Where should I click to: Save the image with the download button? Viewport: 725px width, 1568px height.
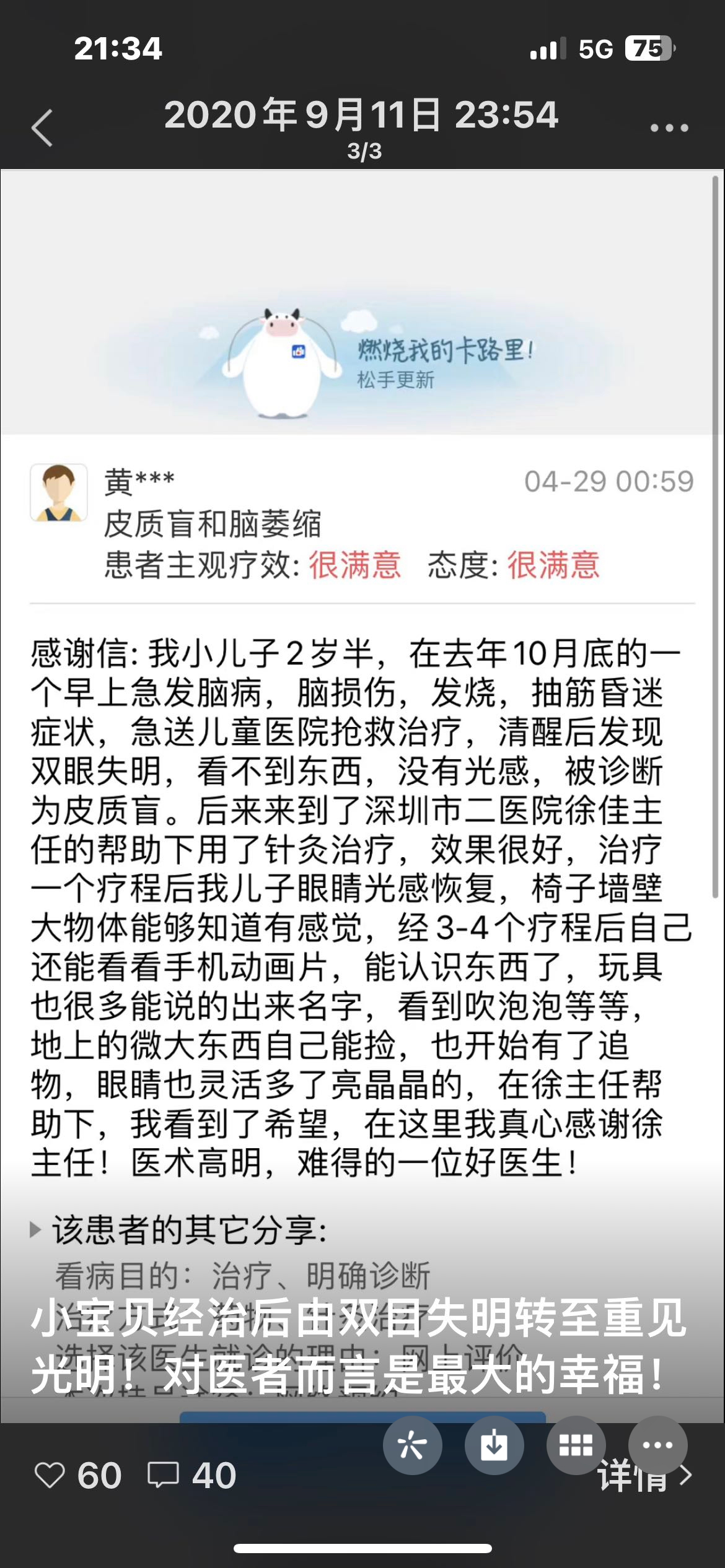click(494, 1446)
